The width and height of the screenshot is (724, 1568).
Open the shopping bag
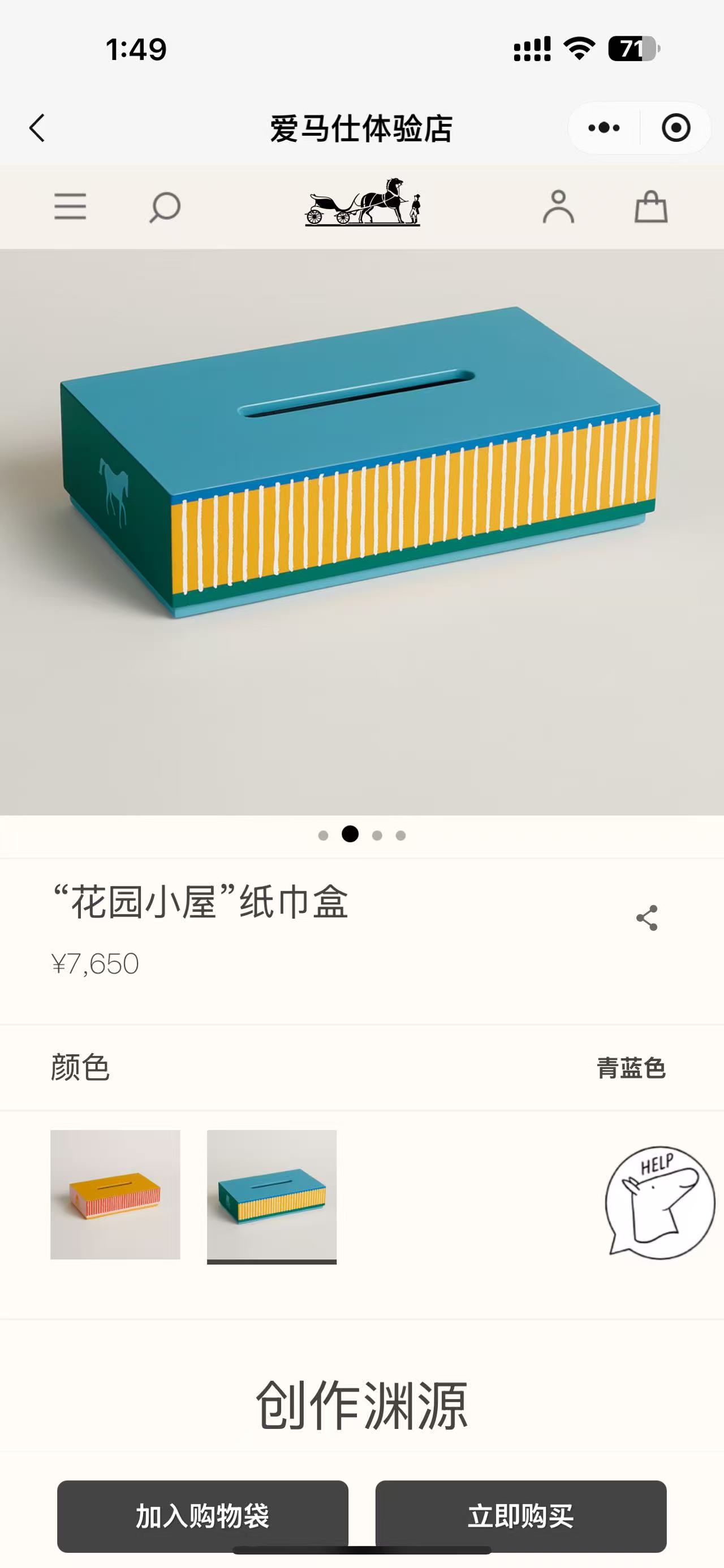tap(651, 207)
